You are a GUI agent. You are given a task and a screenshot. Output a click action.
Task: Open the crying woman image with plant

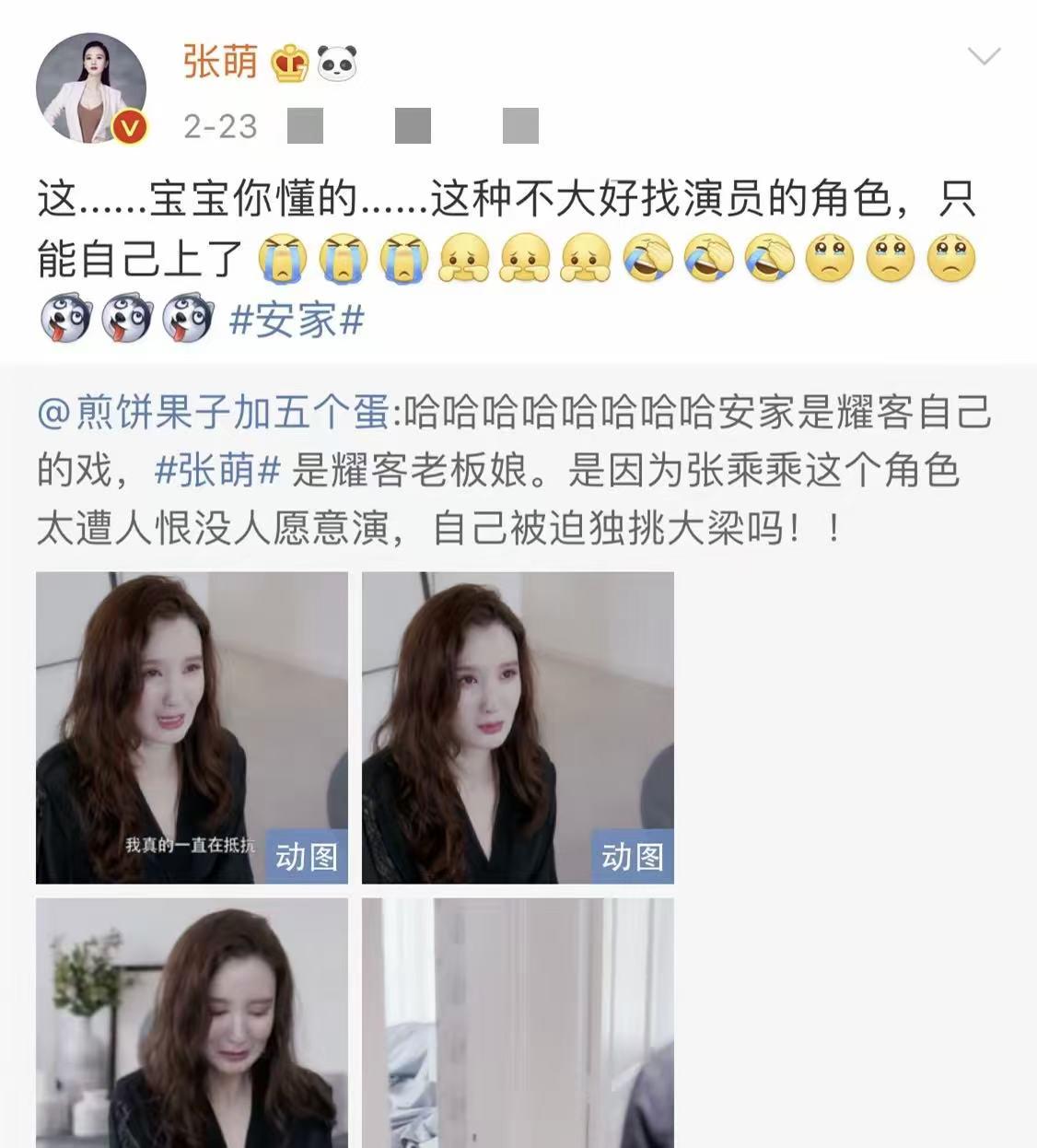coord(192,1023)
